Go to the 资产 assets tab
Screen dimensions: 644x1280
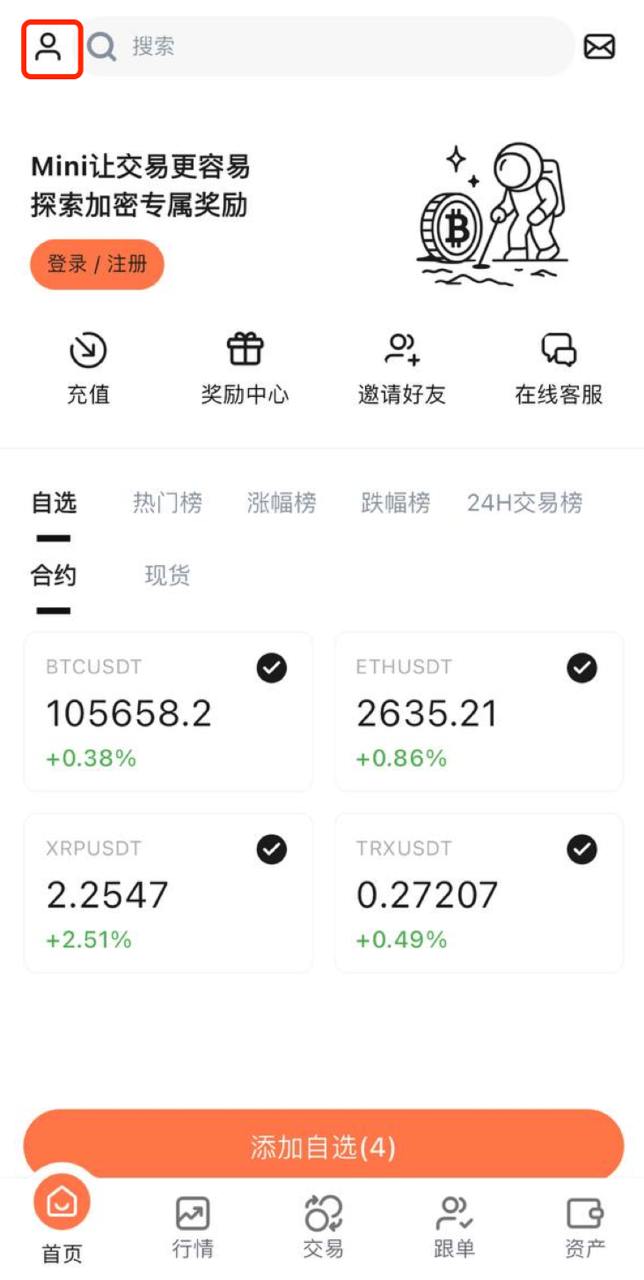point(585,1227)
